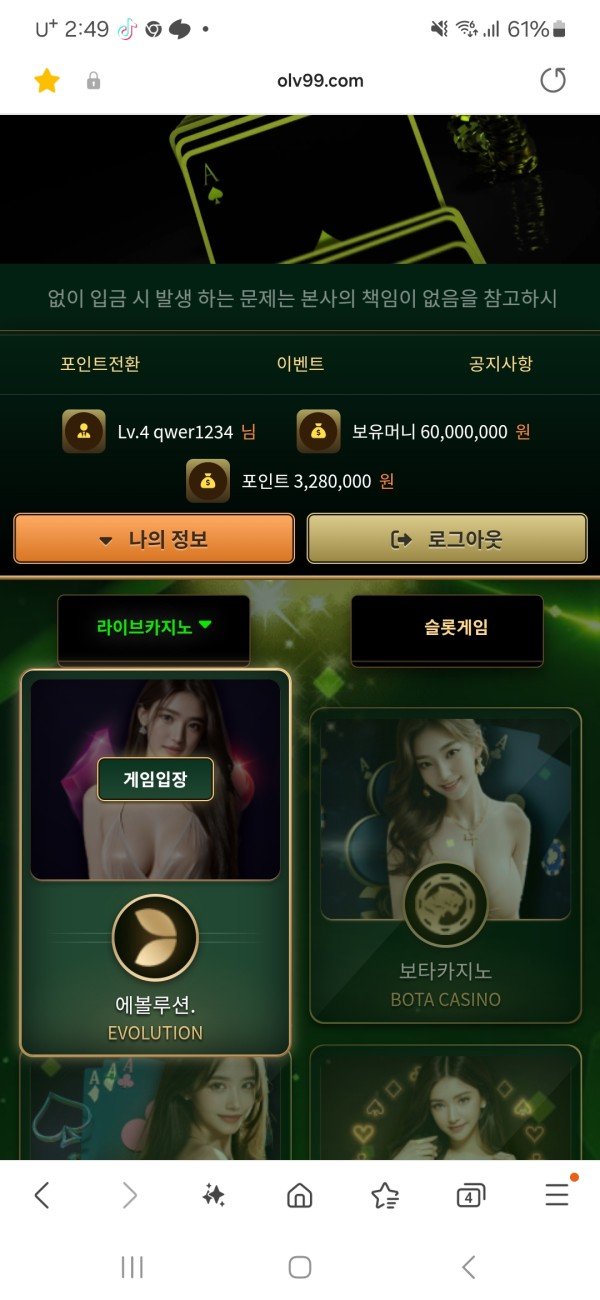Open the browser AI sparkle tool
This screenshot has height=1300, width=600.
click(x=213, y=1194)
